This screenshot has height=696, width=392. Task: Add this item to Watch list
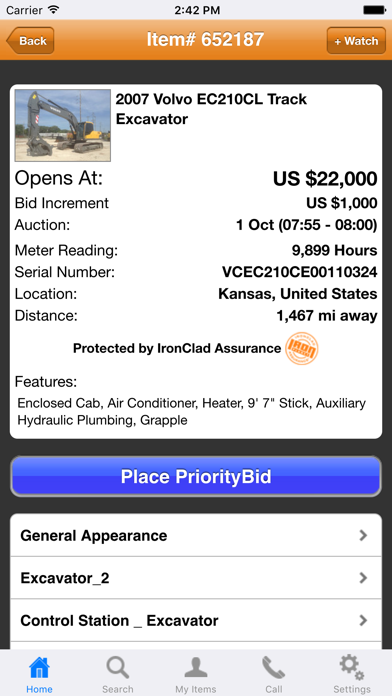coord(356,41)
